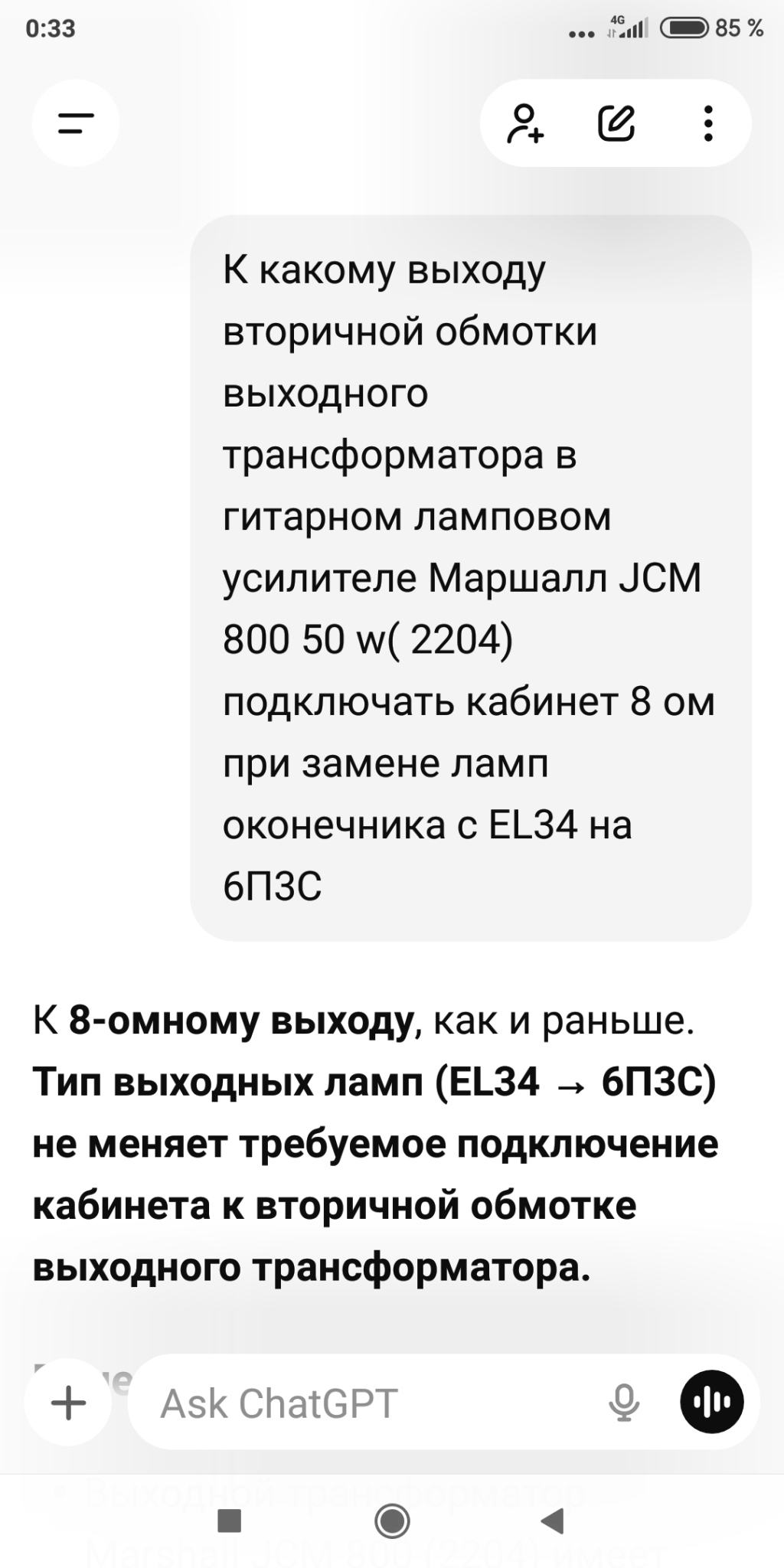The height and width of the screenshot is (1568, 784).
Task: Focus the Ask ChatGPT input field
Action: [367, 1403]
